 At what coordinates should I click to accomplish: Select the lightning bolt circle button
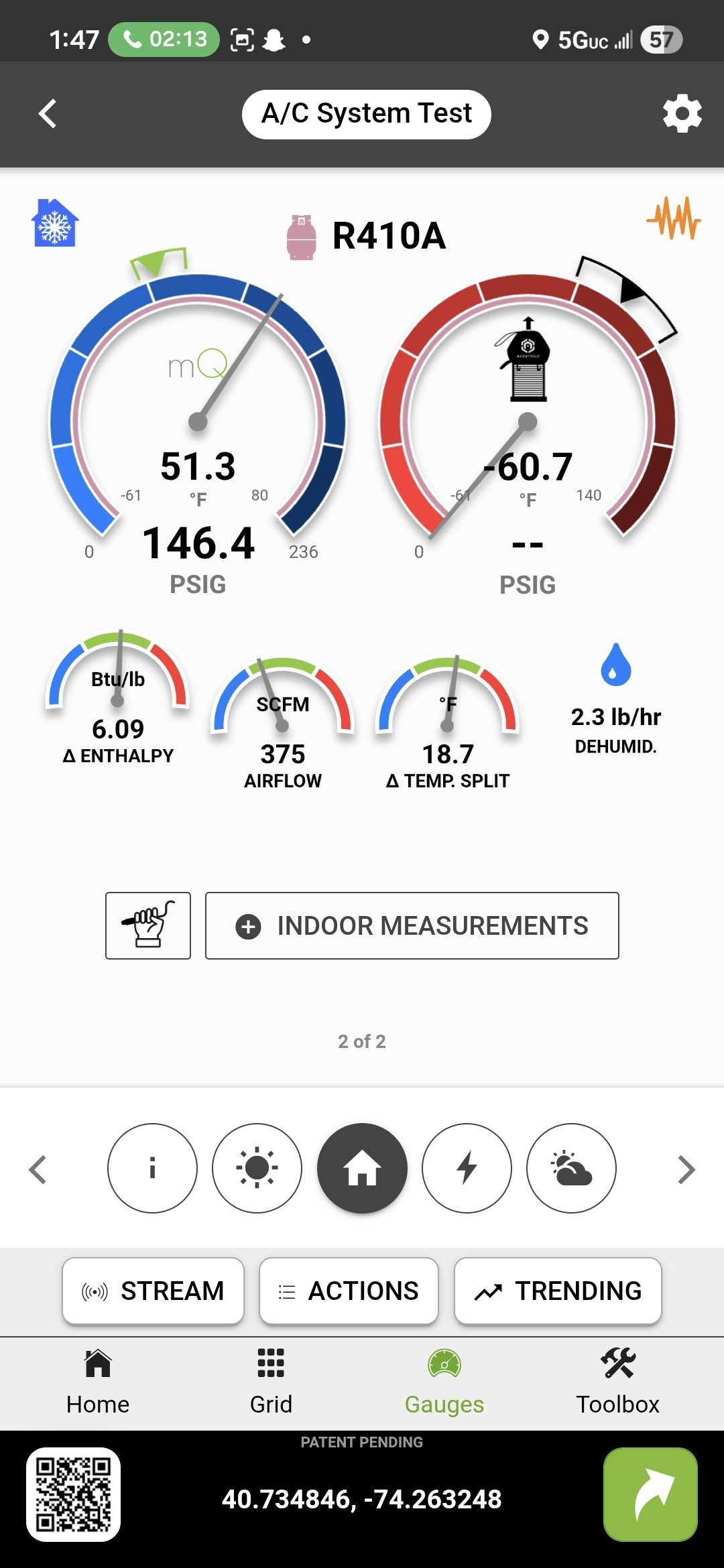[x=467, y=1168]
